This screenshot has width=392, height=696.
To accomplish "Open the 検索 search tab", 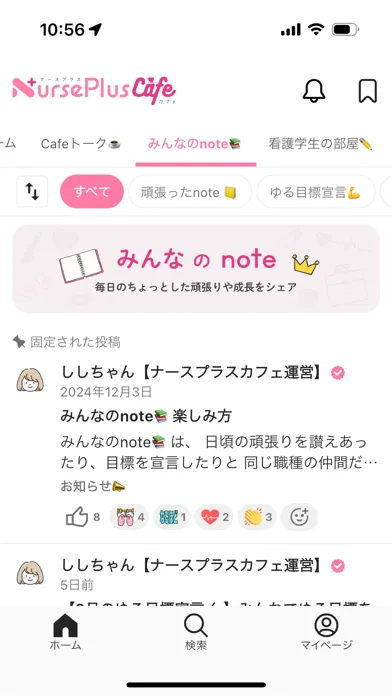I will point(196,632).
